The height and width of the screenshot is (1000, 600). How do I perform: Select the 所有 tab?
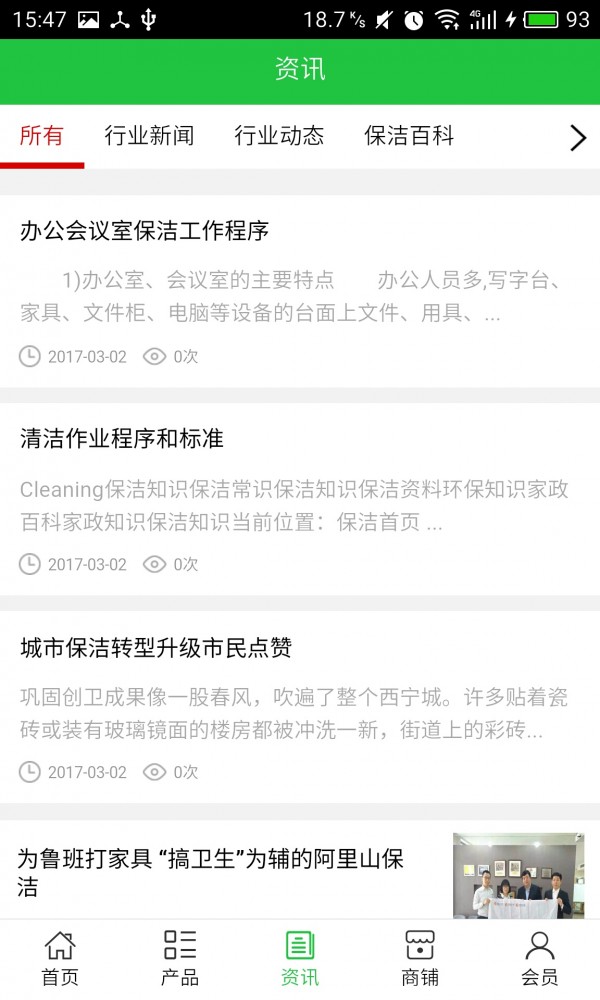(x=41, y=136)
